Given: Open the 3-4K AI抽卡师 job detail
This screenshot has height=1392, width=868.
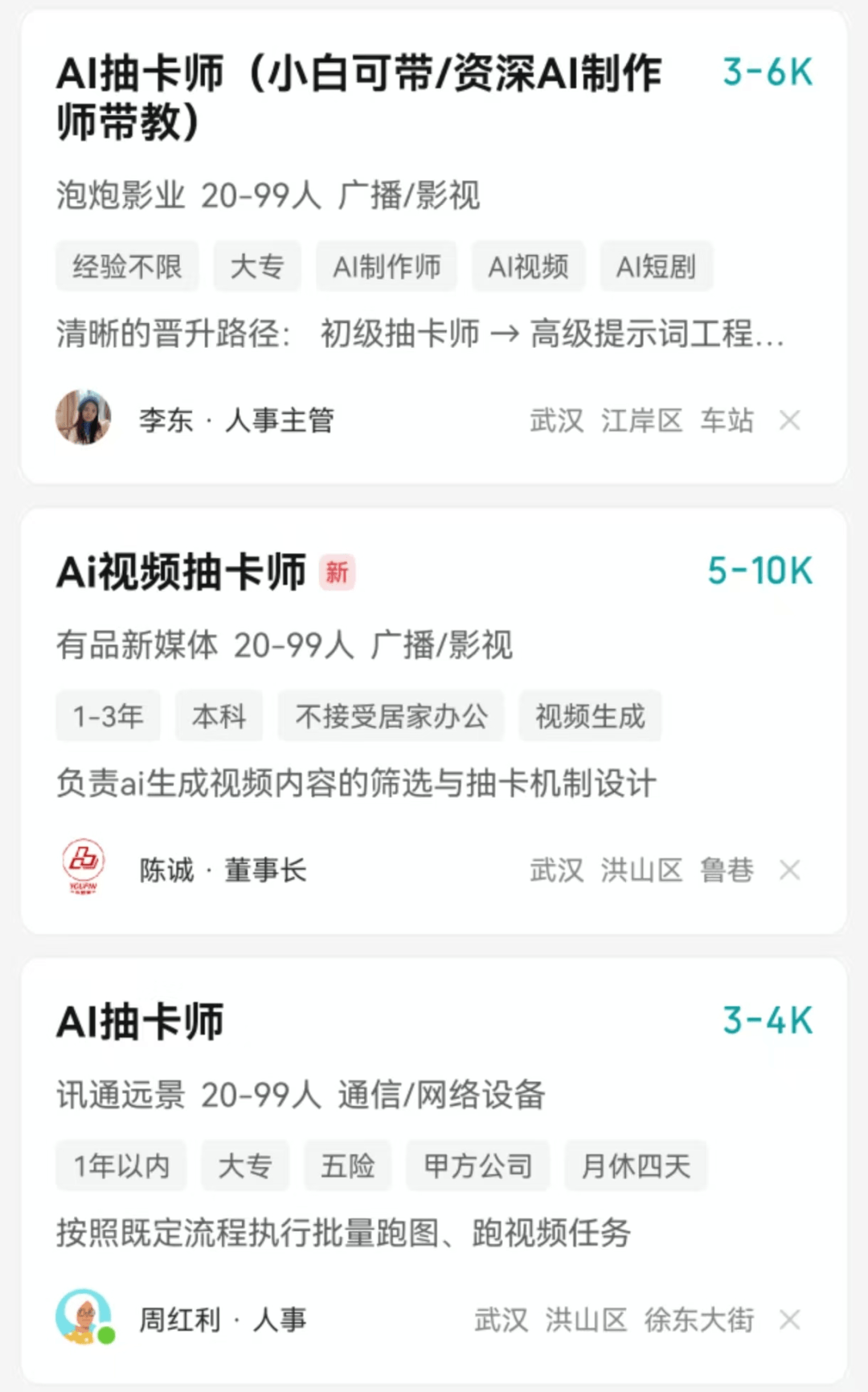Looking at the screenshot, I should pyautogui.click(x=142, y=1021).
